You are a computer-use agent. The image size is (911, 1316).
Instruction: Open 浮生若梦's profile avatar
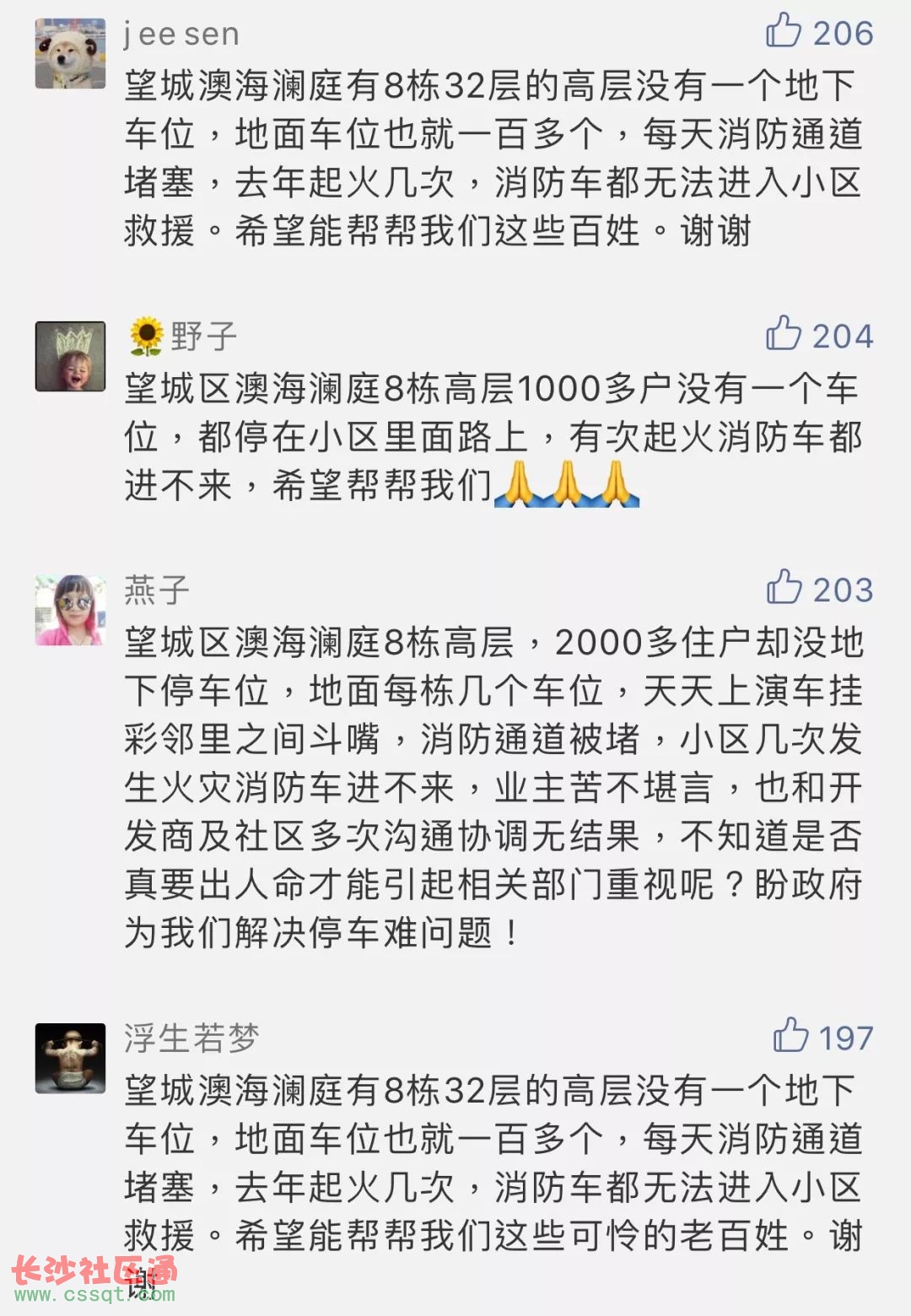click(x=71, y=1058)
